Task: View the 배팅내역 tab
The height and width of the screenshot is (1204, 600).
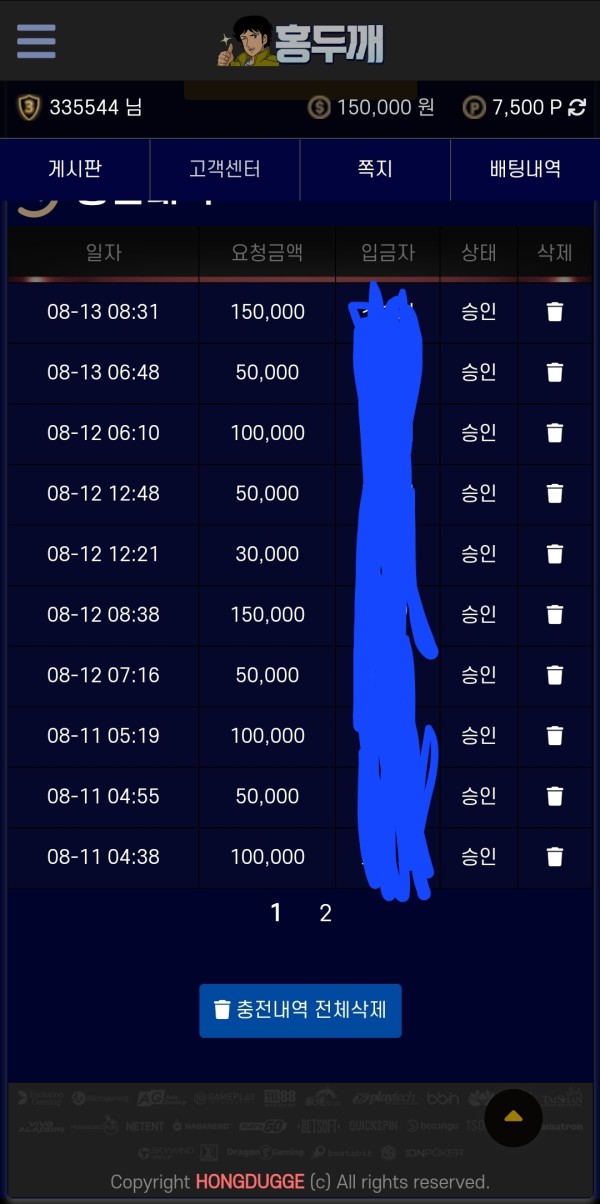Action: (525, 169)
